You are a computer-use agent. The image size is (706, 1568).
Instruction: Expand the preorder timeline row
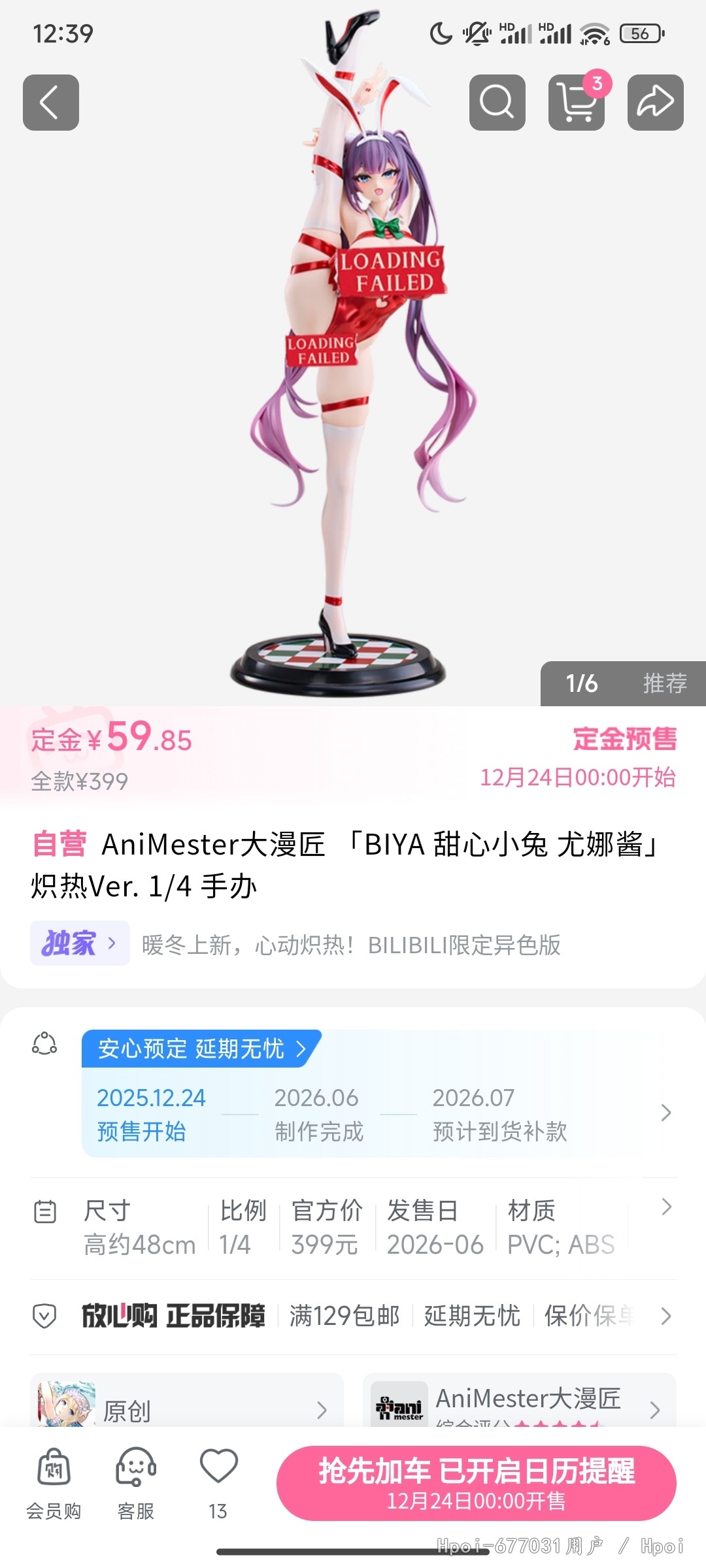[x=665, y=1112]
